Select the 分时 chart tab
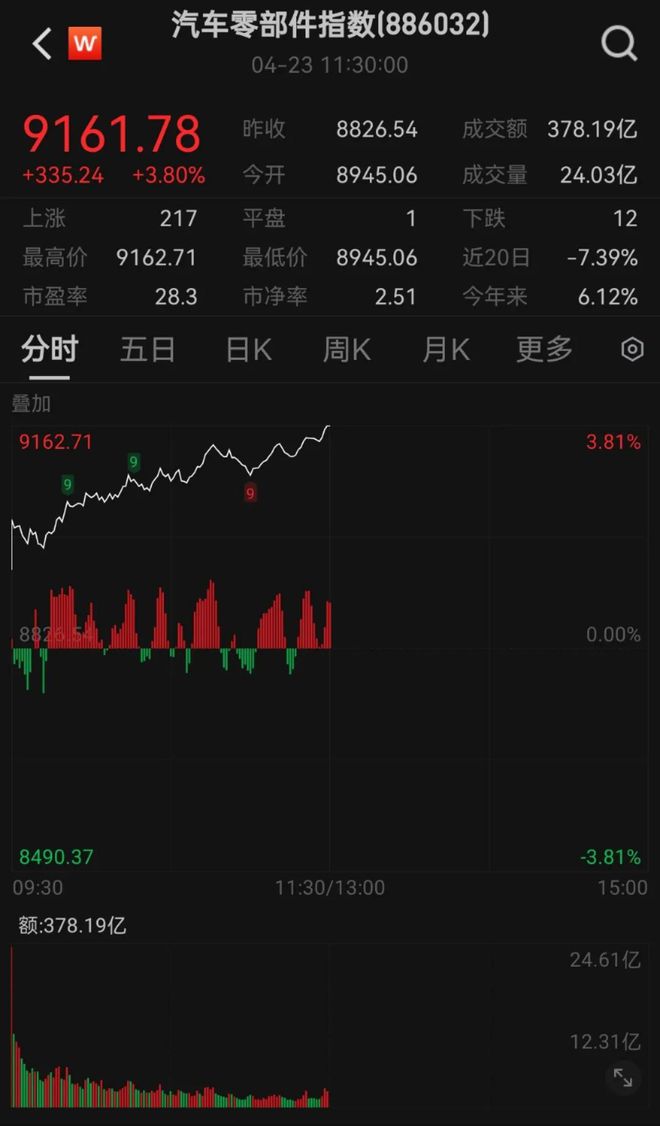 pos(49,350)
